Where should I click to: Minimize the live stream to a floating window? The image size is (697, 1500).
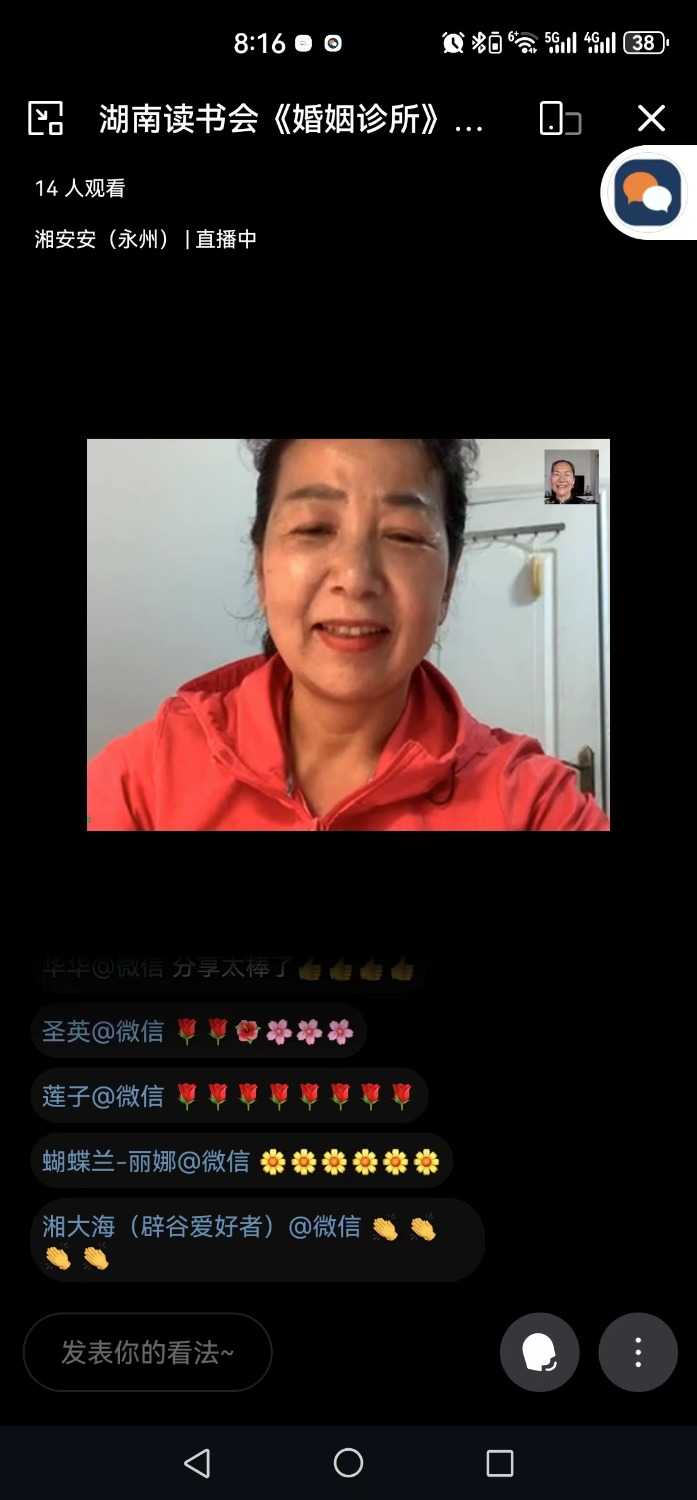point(46,119)
